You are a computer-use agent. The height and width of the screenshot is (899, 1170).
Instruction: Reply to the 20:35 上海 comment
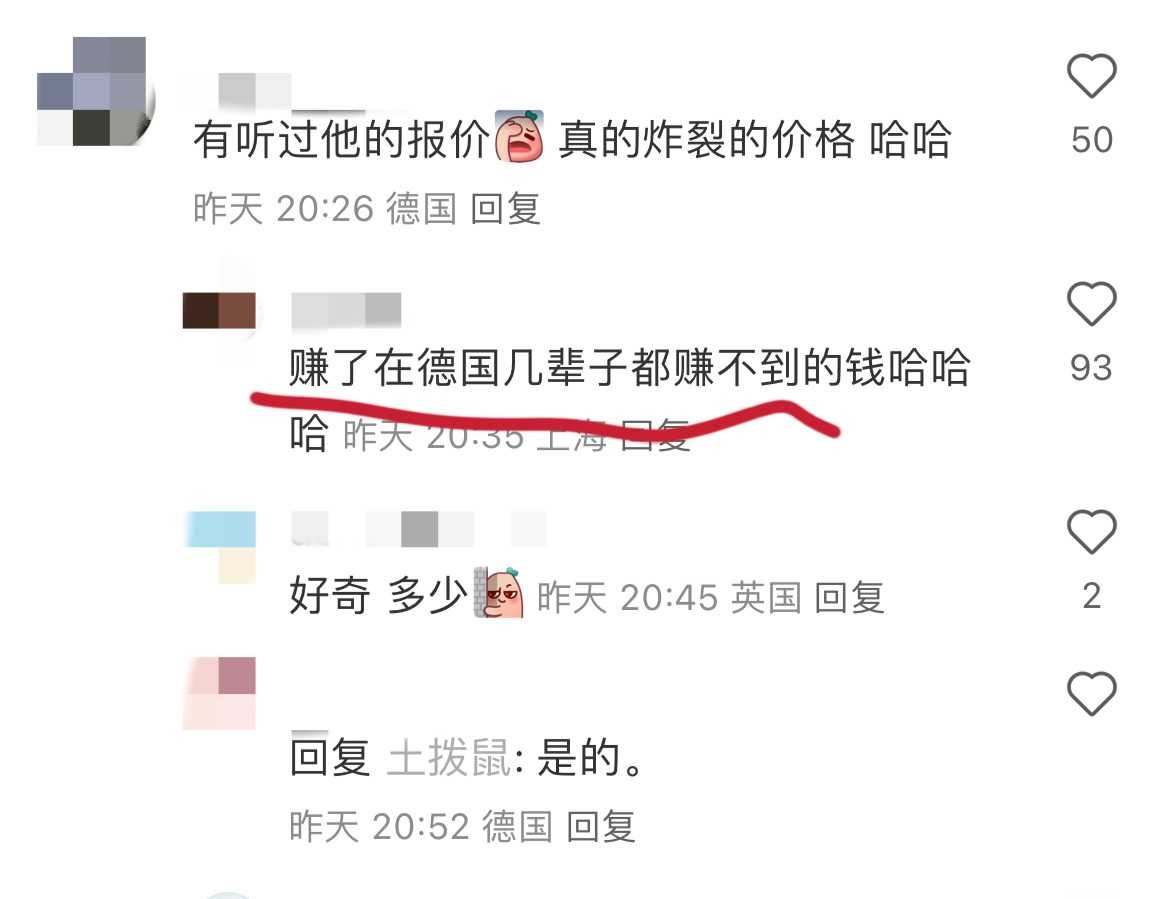(656, 436)
